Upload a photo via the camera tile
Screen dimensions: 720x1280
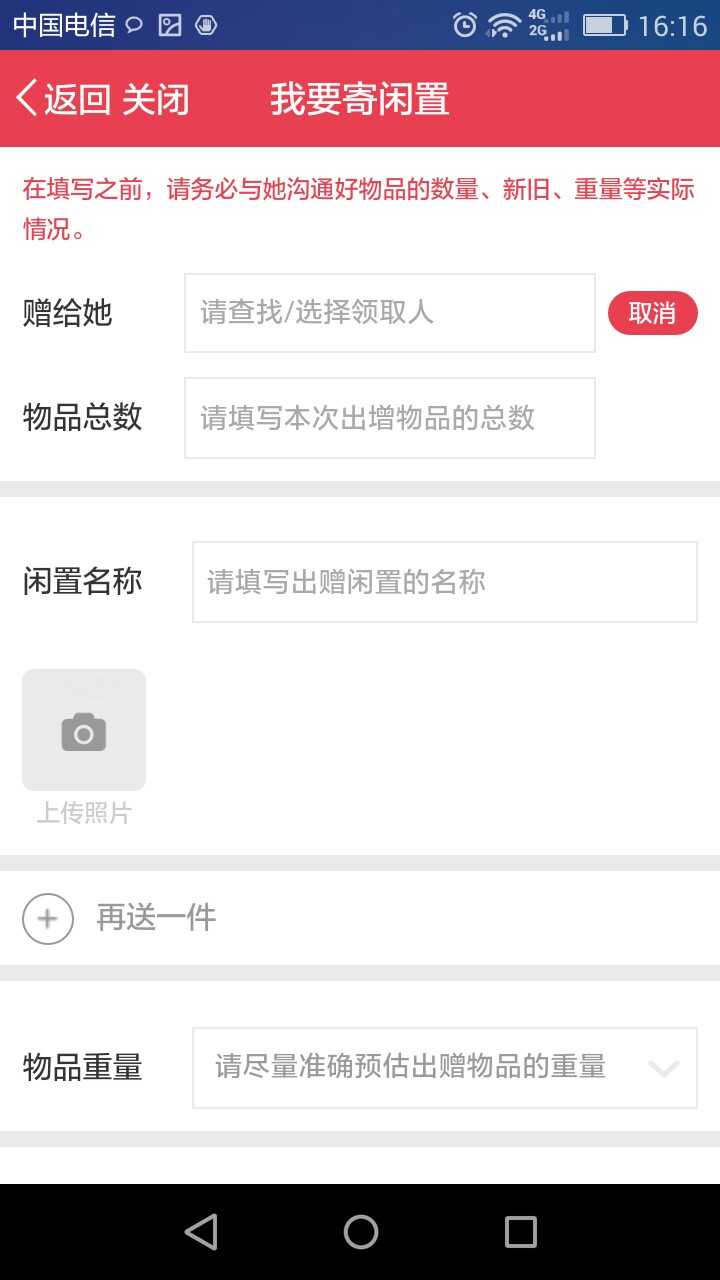coord(84,730)
